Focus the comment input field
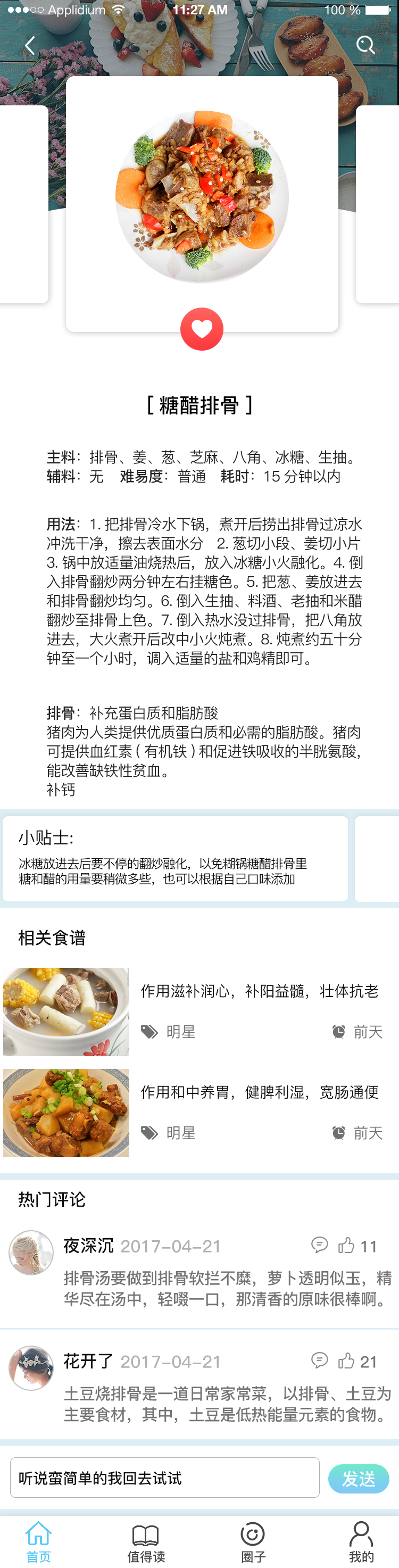 [165, 1478]
